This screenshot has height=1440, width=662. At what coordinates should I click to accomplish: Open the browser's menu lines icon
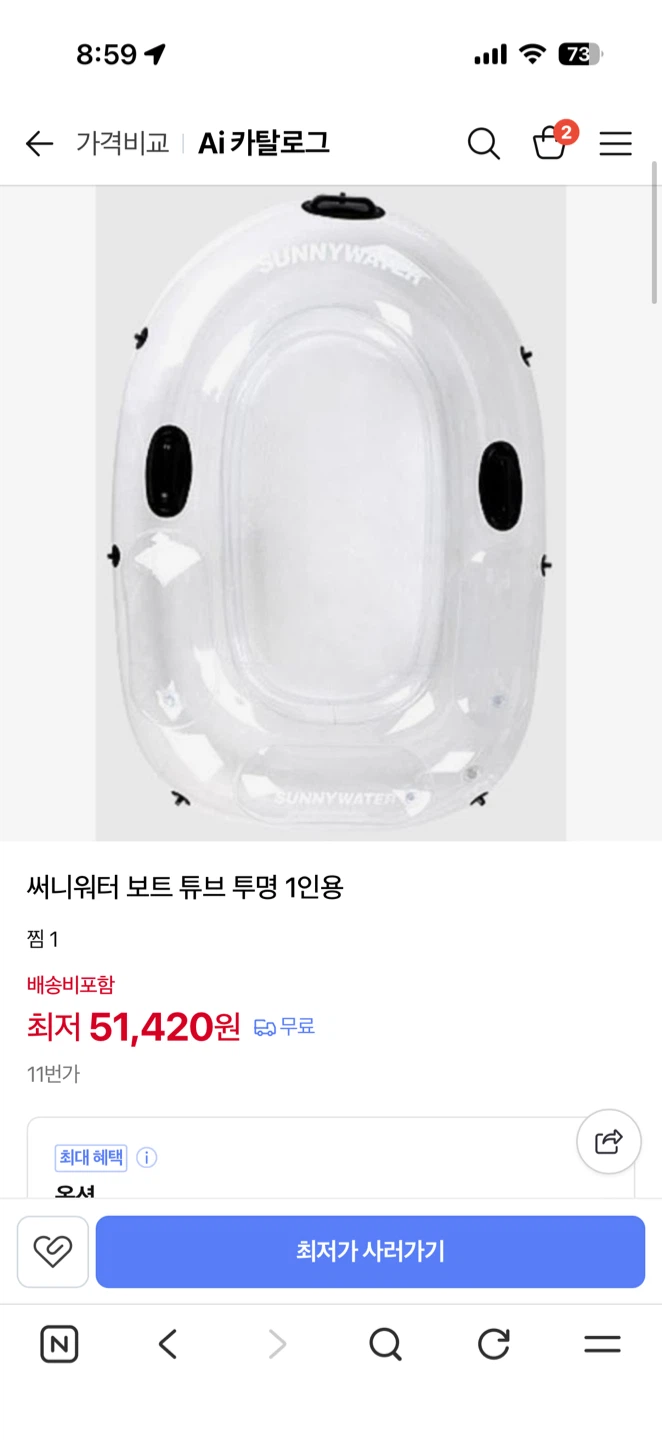coord(603,1345)
